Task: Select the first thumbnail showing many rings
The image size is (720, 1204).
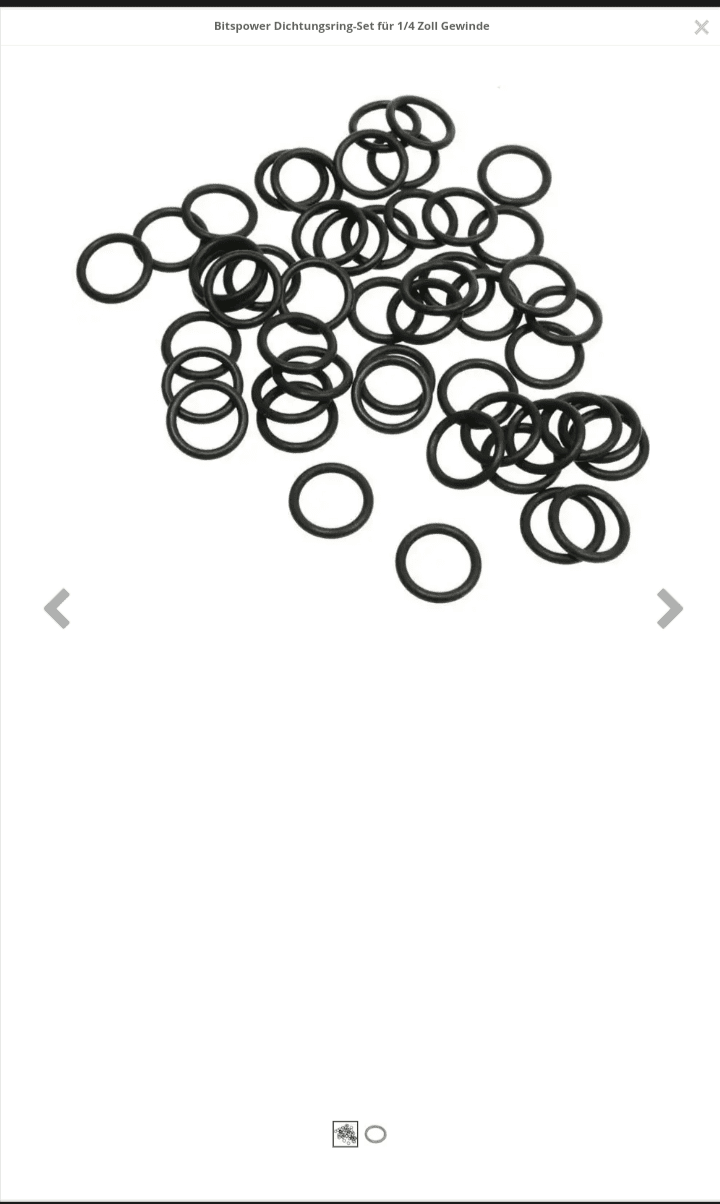Action: point(345,1134)
